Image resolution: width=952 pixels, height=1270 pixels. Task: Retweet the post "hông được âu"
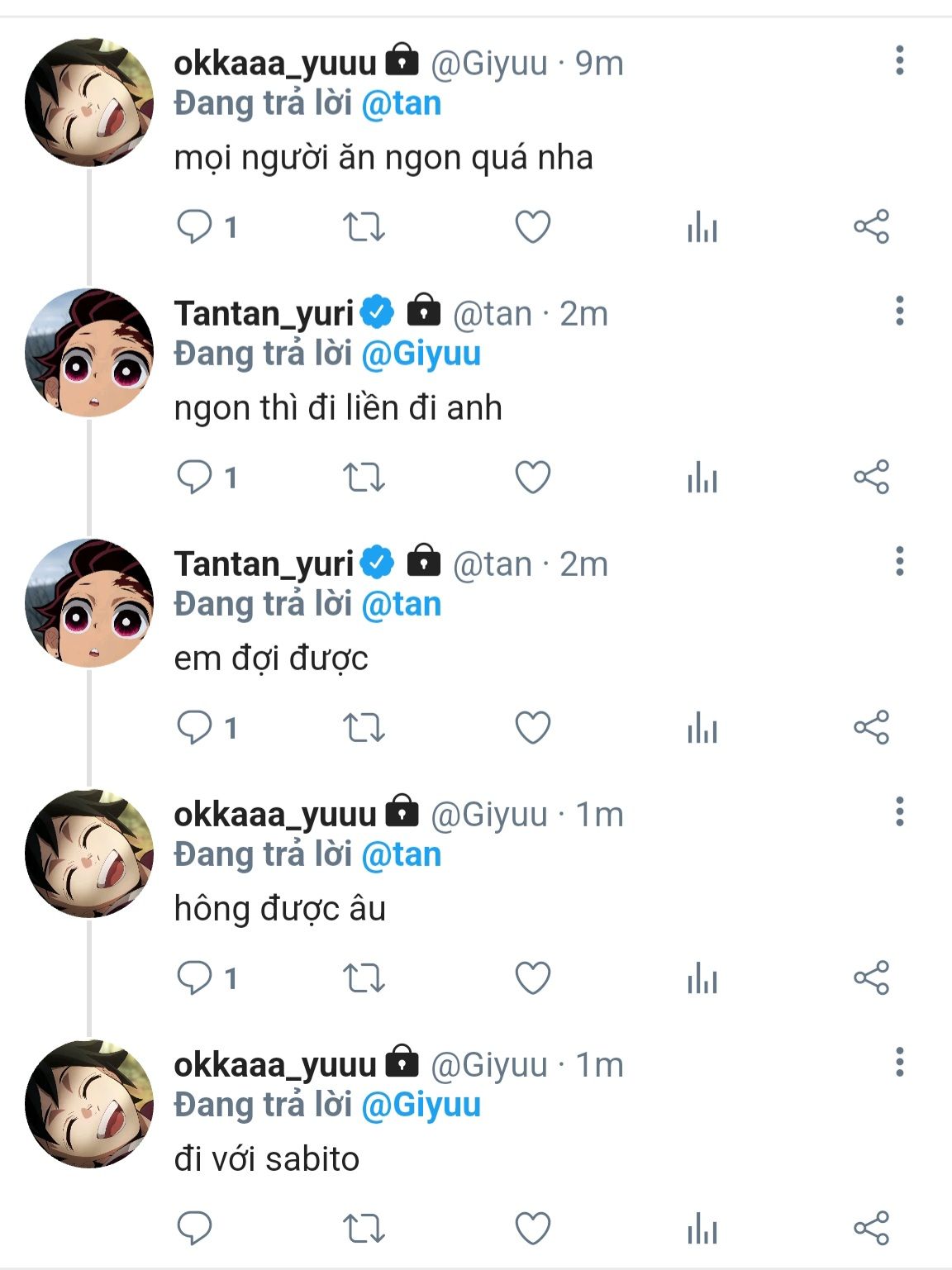[x=364, y=977]
